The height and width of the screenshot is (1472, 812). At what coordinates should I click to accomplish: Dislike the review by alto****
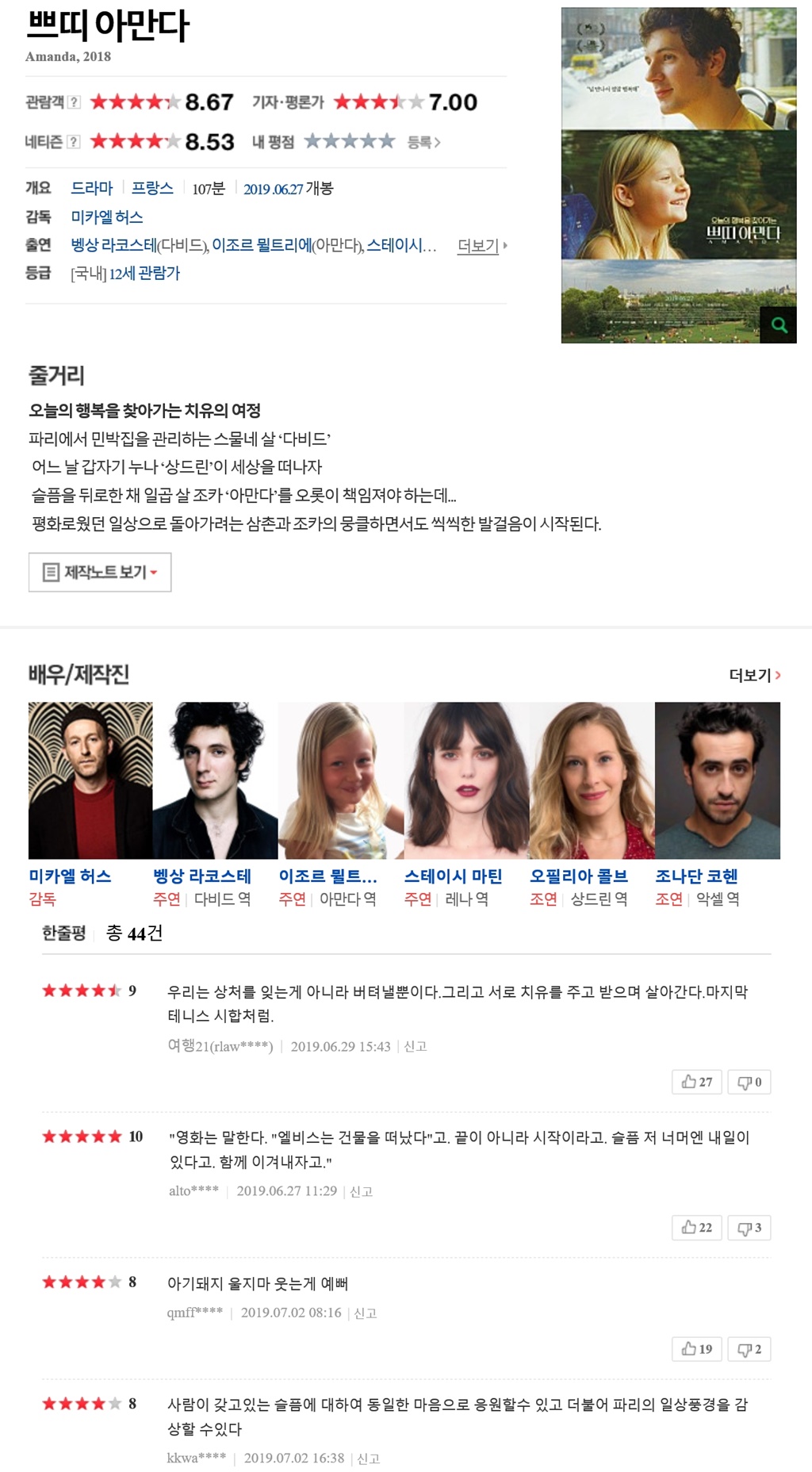point(749,1228)
